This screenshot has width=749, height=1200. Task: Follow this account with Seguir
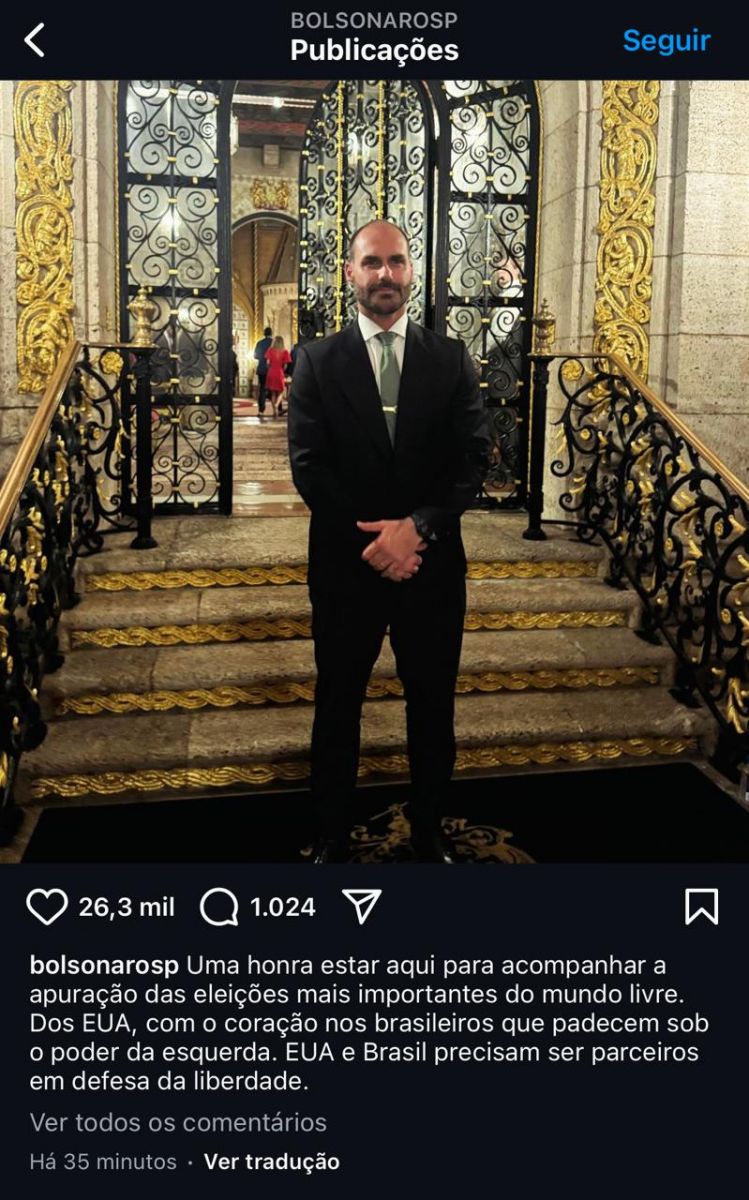pos(666,41)
